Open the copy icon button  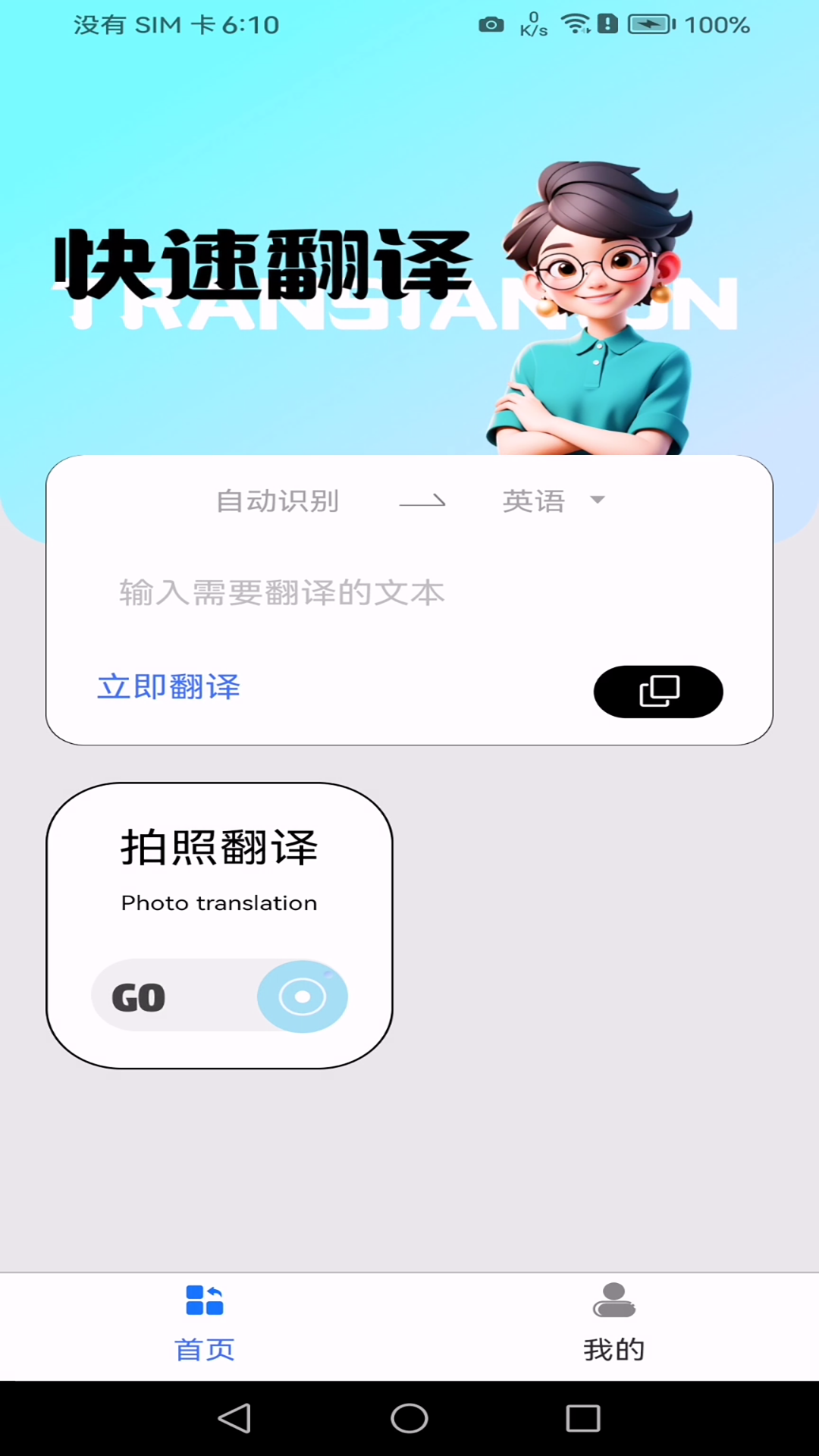point(657,692)
